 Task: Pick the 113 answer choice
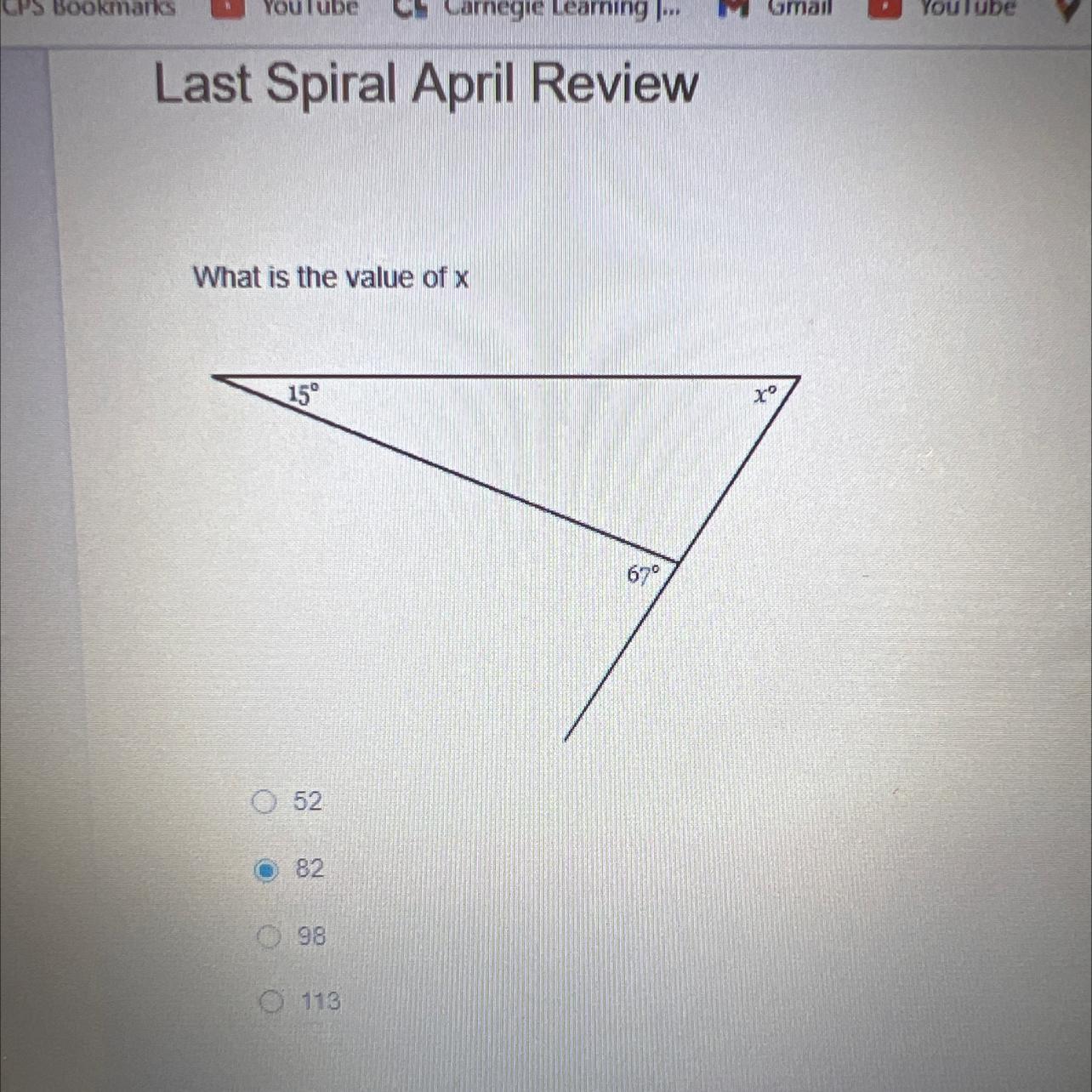pyautogui.click(x=270, y=1002)
